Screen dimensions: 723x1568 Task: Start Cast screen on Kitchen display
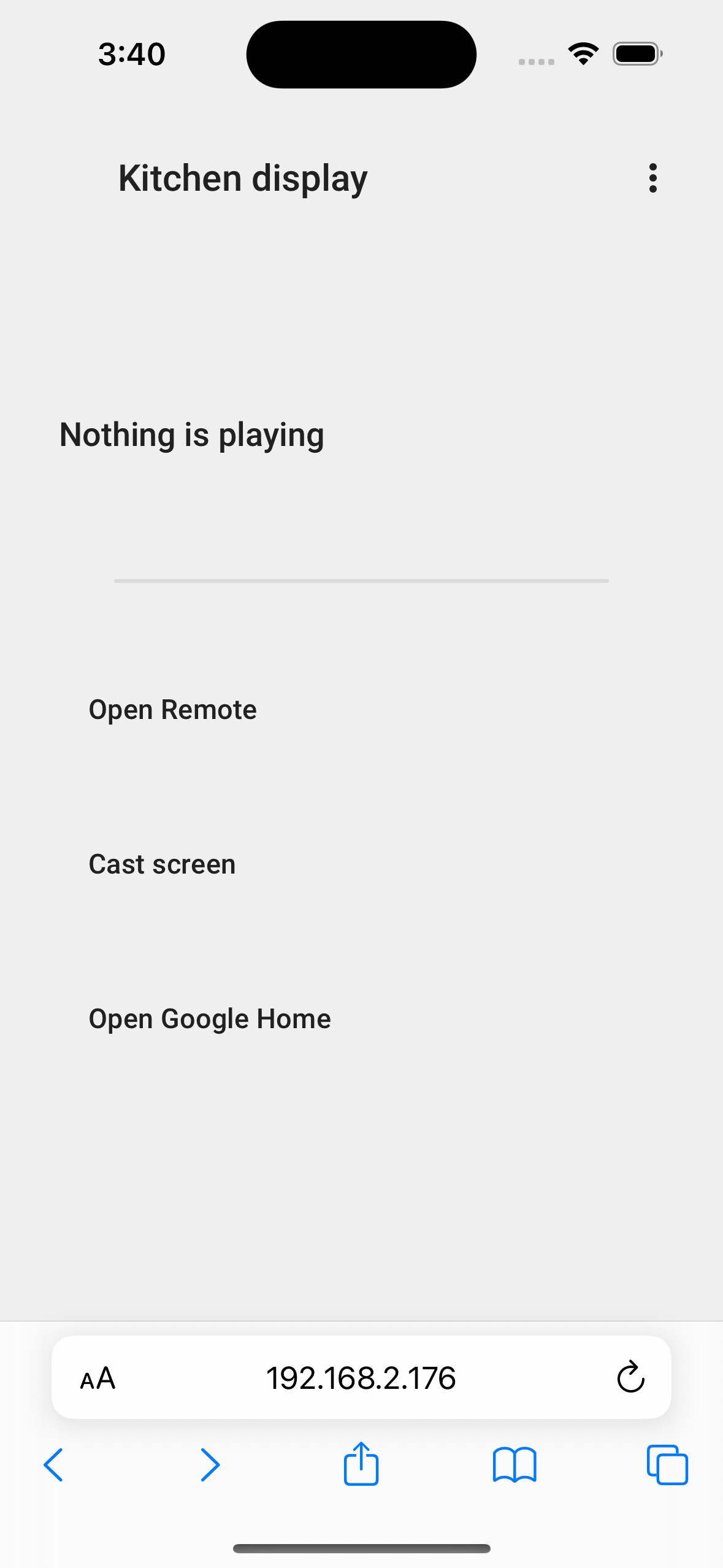tap(161, 864)
